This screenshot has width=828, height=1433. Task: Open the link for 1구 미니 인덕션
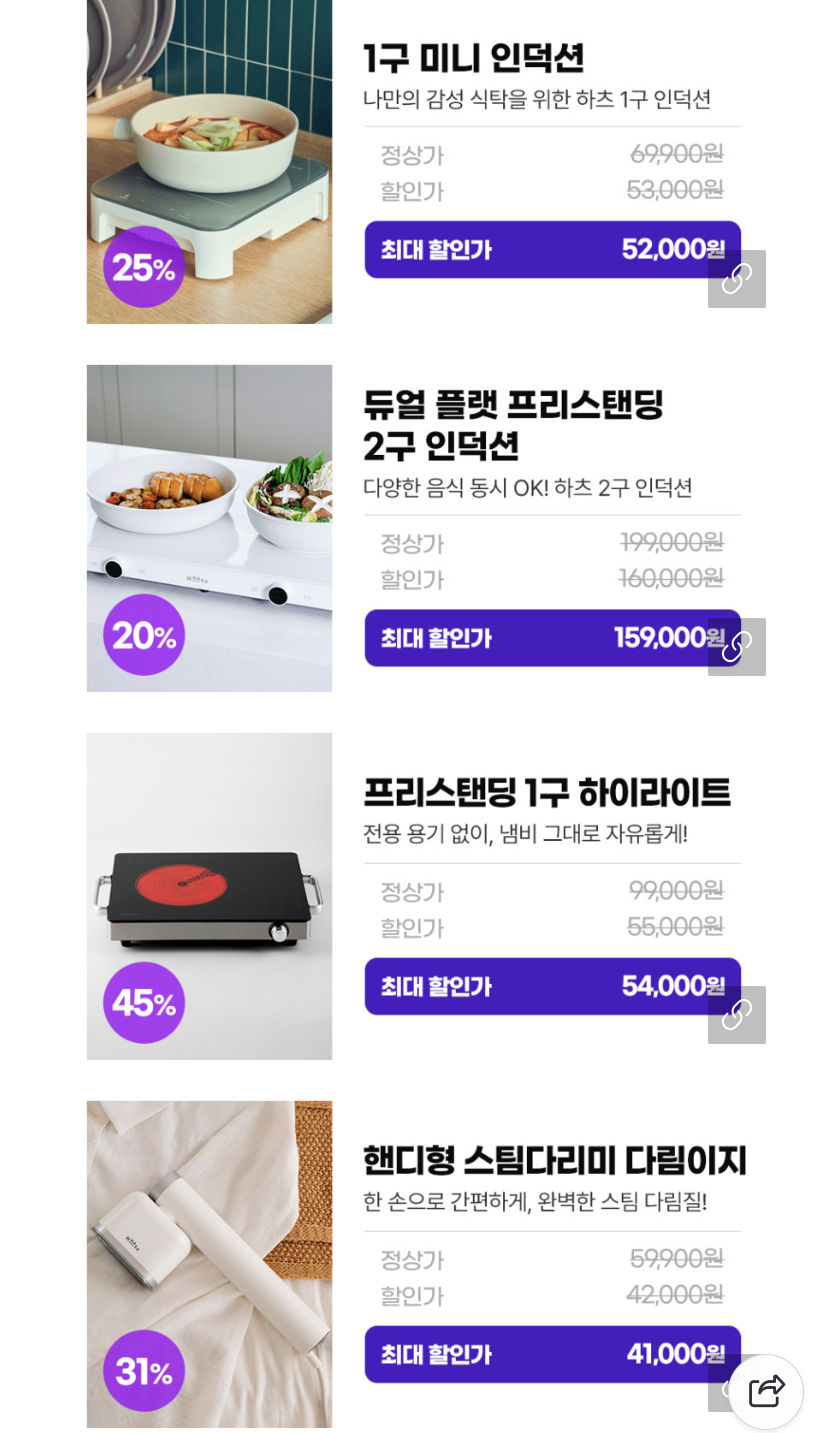[x=737, y=279]
